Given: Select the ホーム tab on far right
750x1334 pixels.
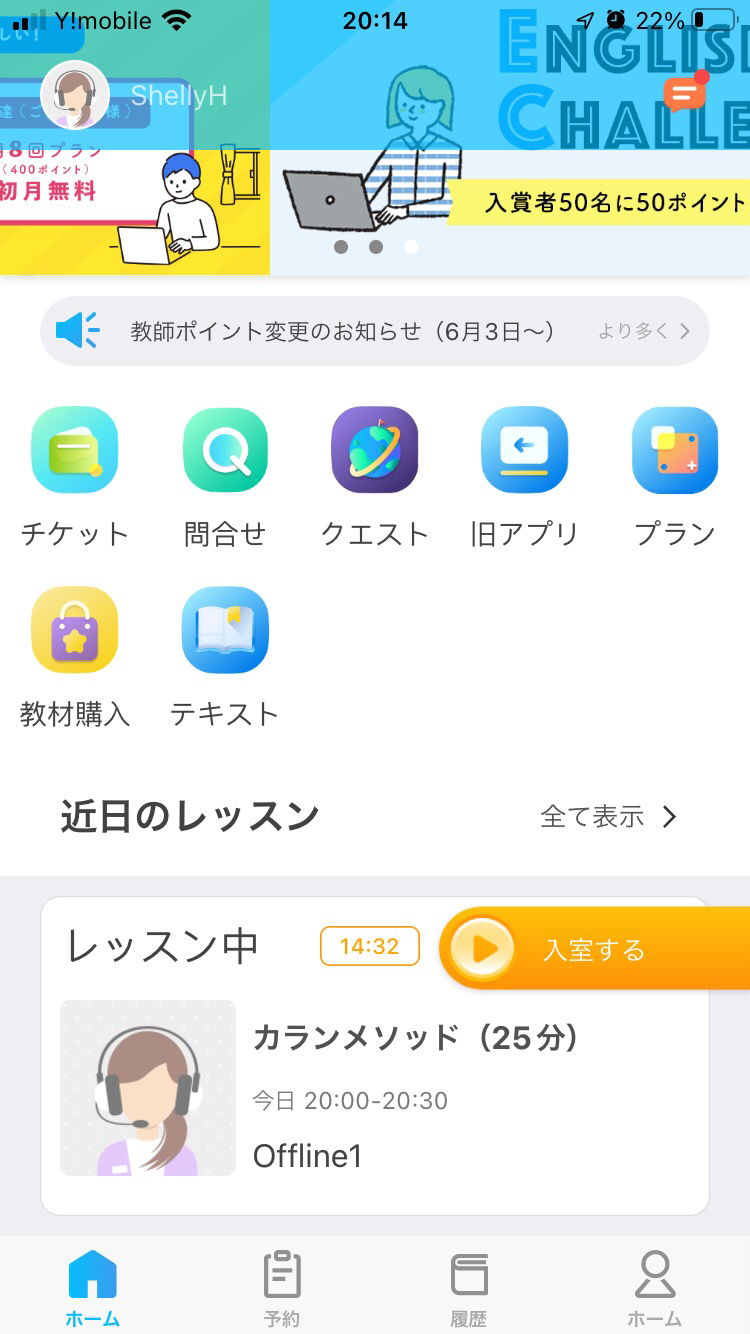Looking at the screenshot, I should pos(656,1285).
